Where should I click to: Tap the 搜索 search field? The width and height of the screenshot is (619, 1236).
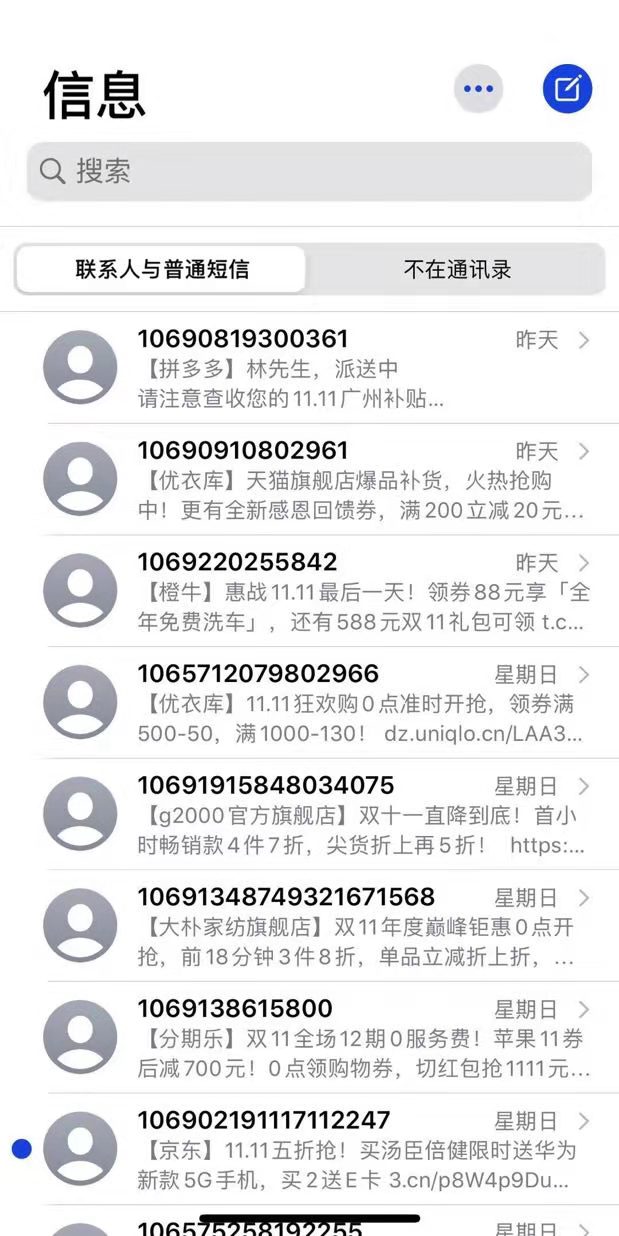pyautogui.click(x=309, y=171)
